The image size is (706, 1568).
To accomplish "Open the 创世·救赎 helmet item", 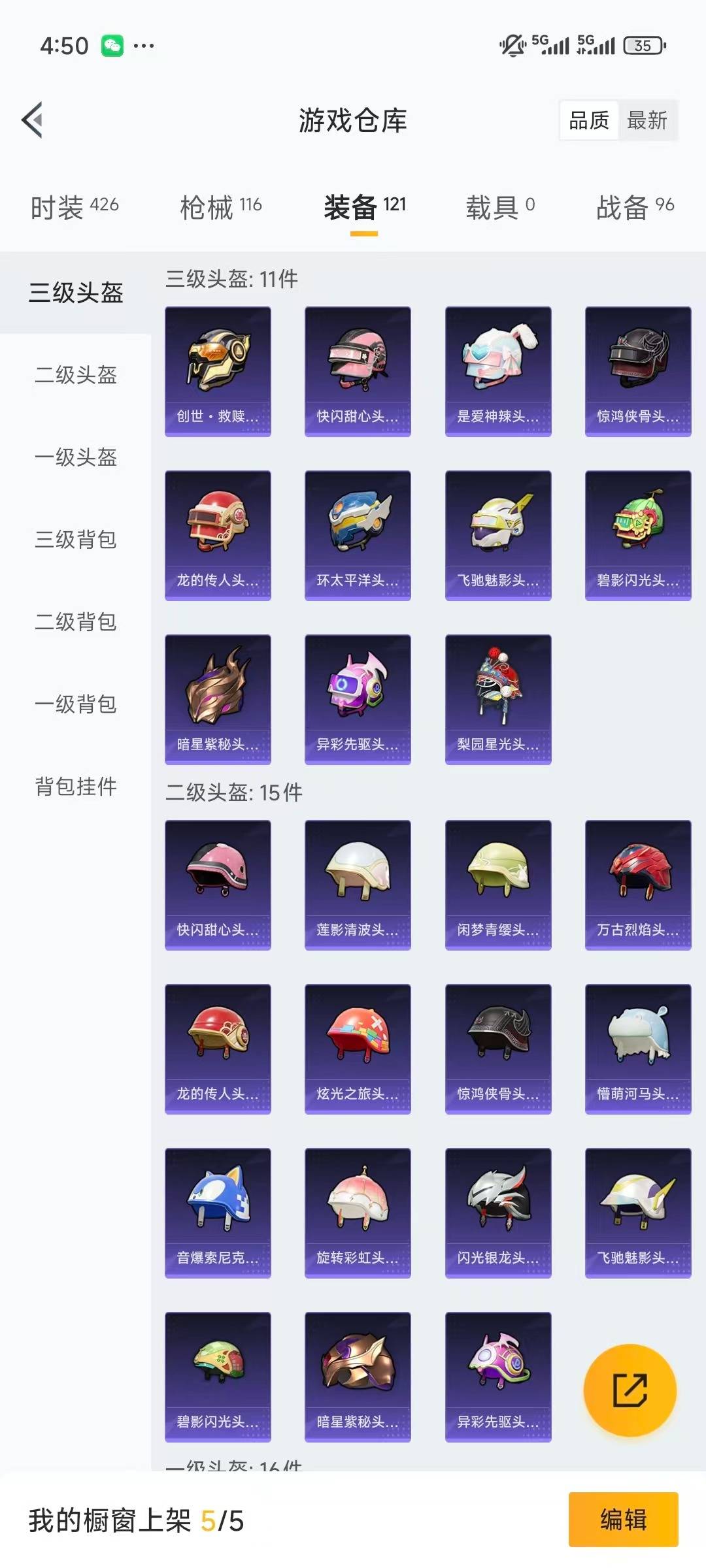I will click(x=218, y=371).
